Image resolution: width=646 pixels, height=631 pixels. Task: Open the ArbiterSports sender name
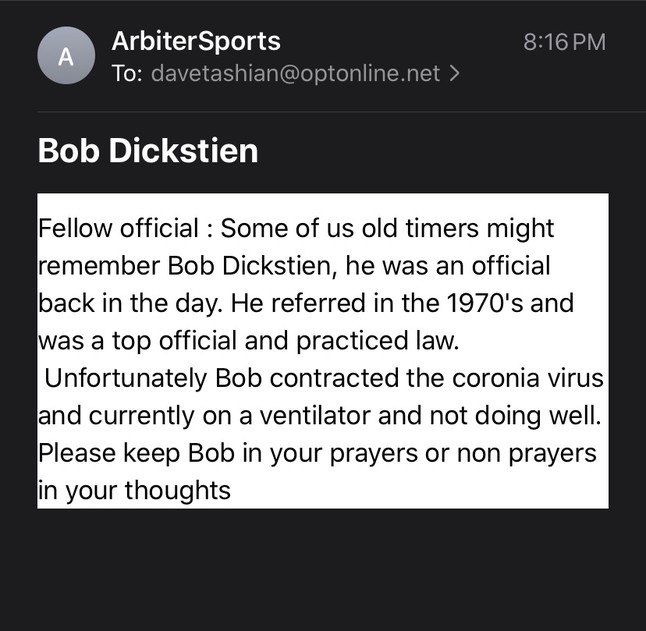coord(196,41)
